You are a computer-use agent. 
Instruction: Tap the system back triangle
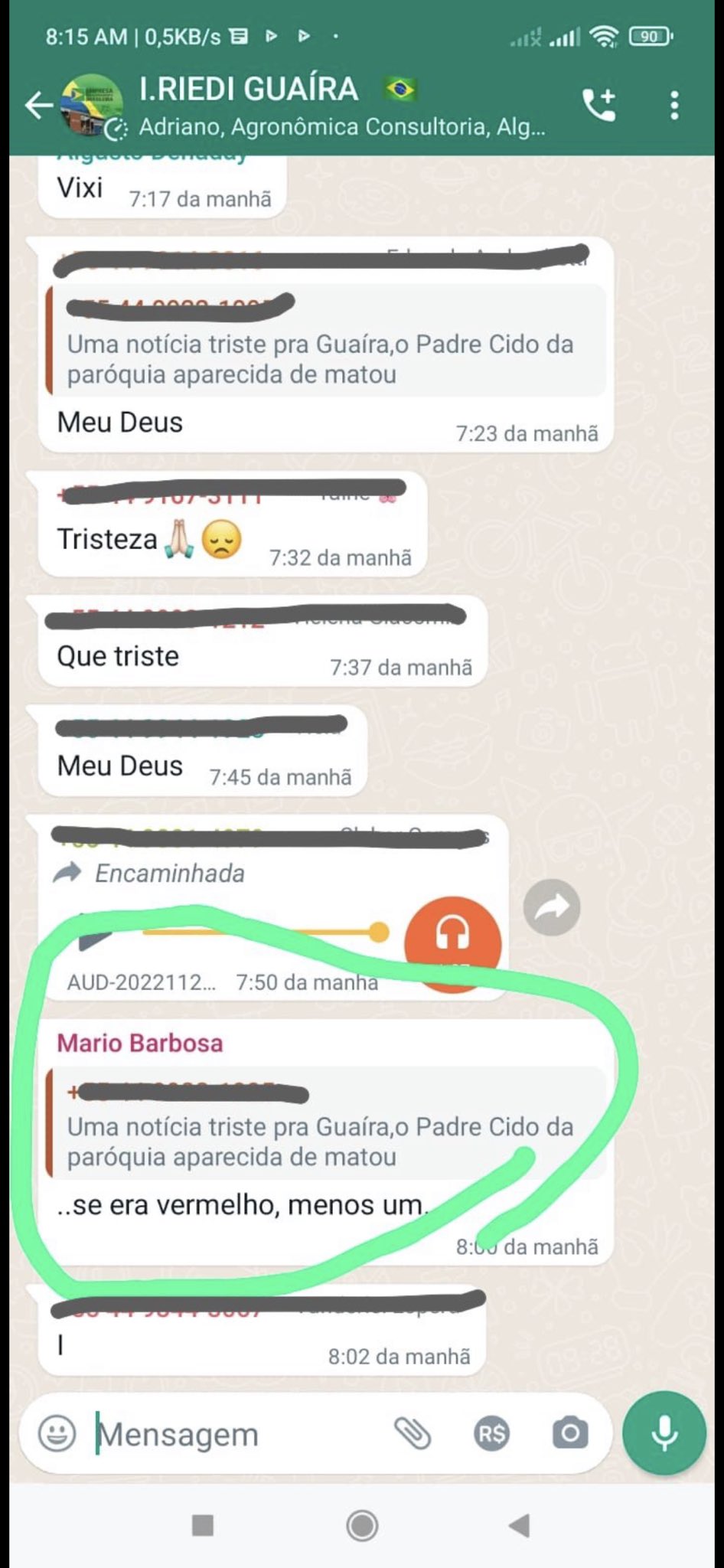coord(519,1525)
